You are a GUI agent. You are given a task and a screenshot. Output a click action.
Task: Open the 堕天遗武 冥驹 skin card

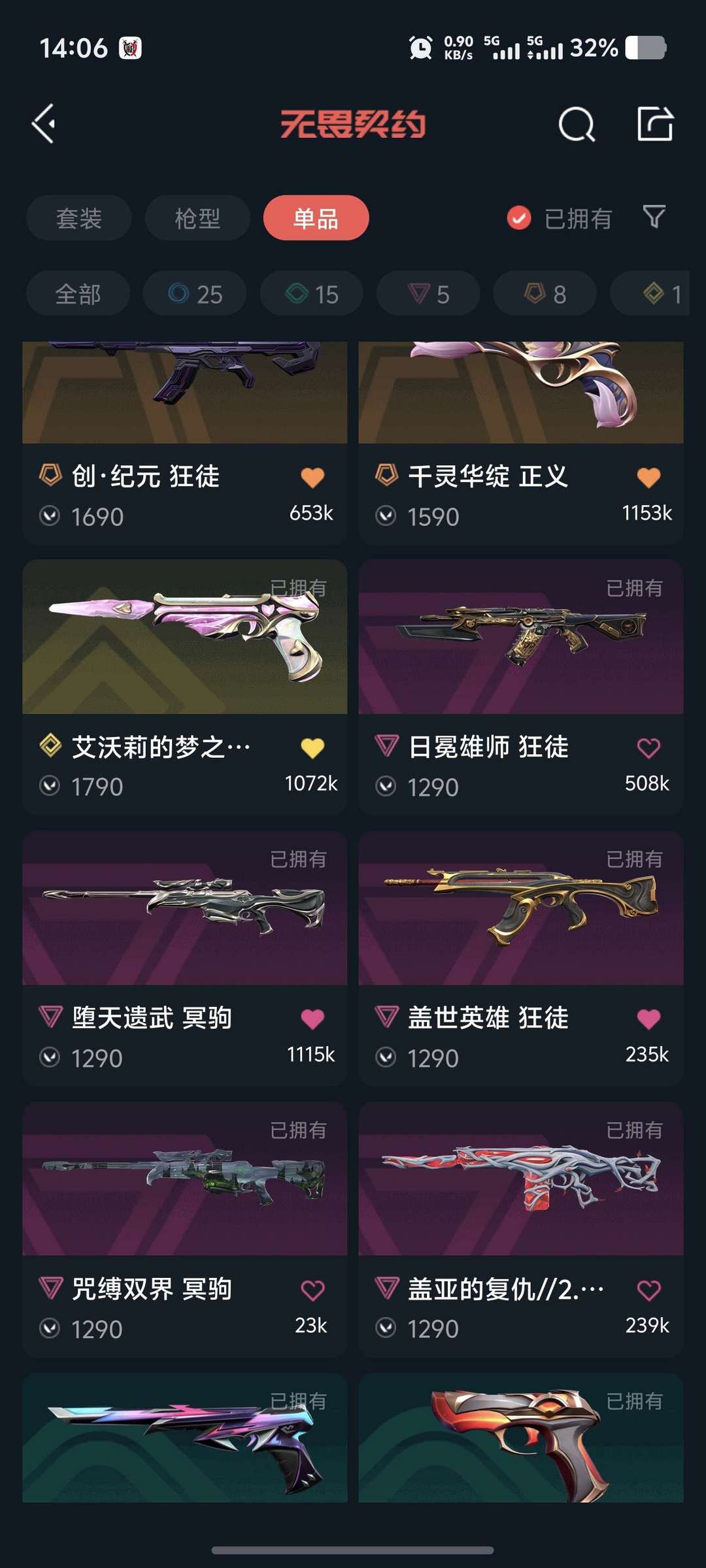pos(185,958)
